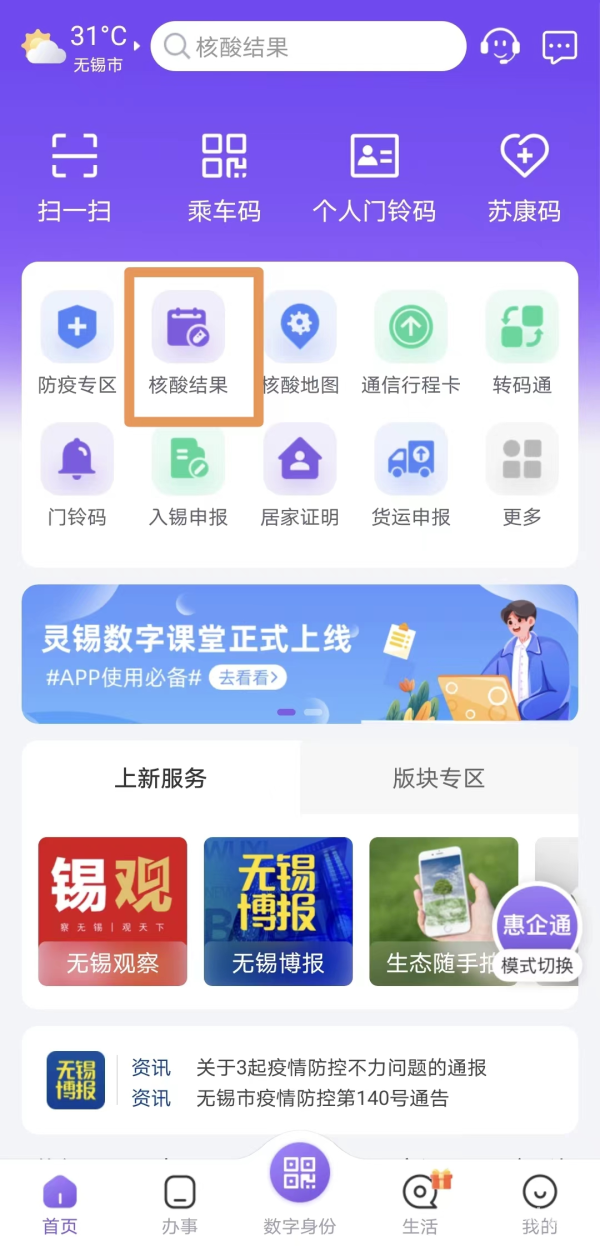
Task: Open 通信行程卡 service
Action: (x=411, y=343)
